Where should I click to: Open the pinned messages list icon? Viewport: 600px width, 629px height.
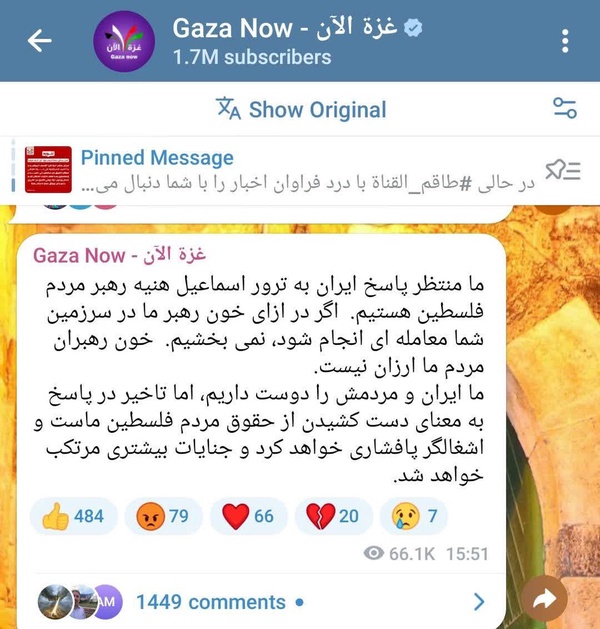coord(563,170)
